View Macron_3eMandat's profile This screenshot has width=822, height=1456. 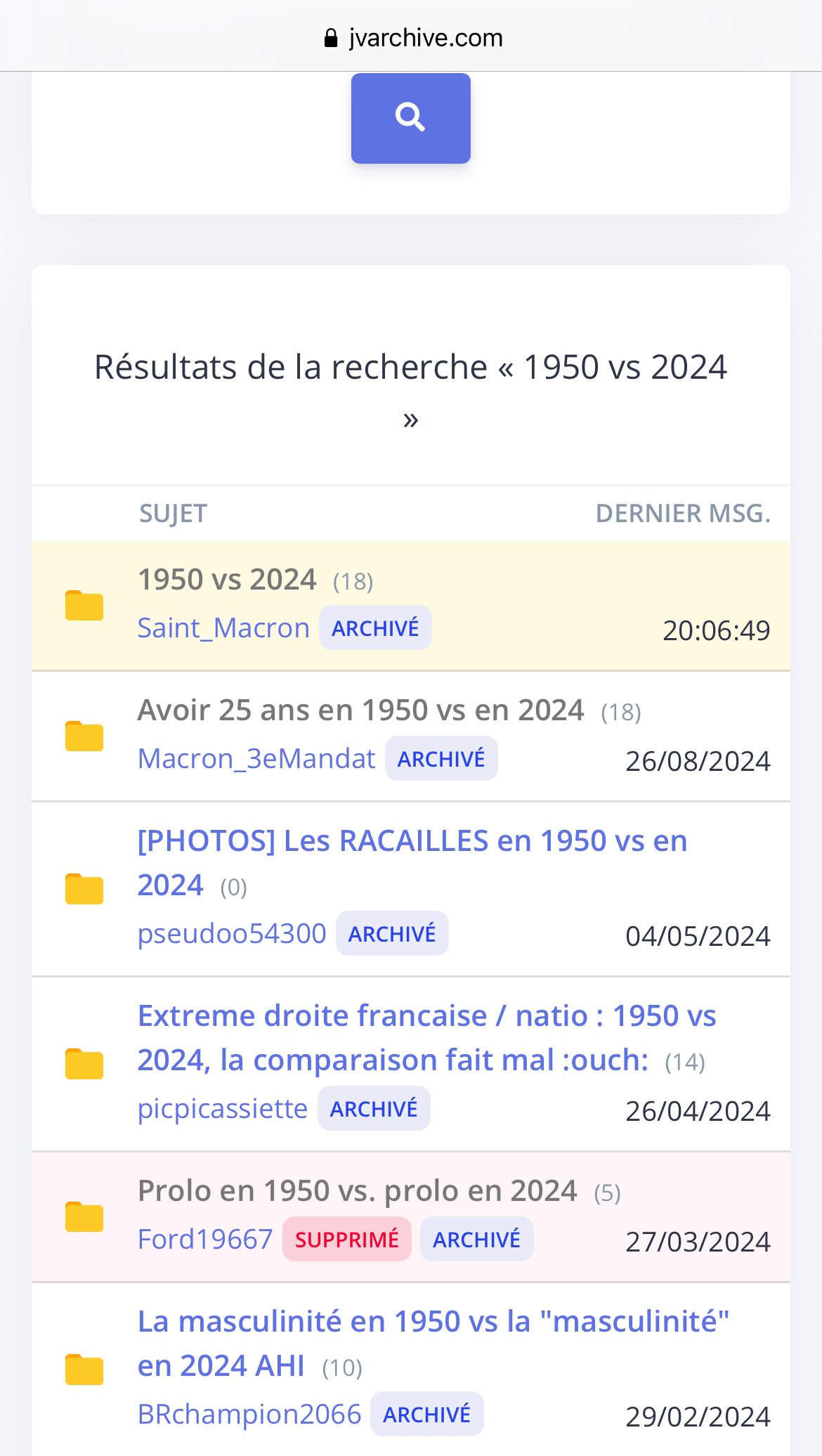click(x=256, y=758)
